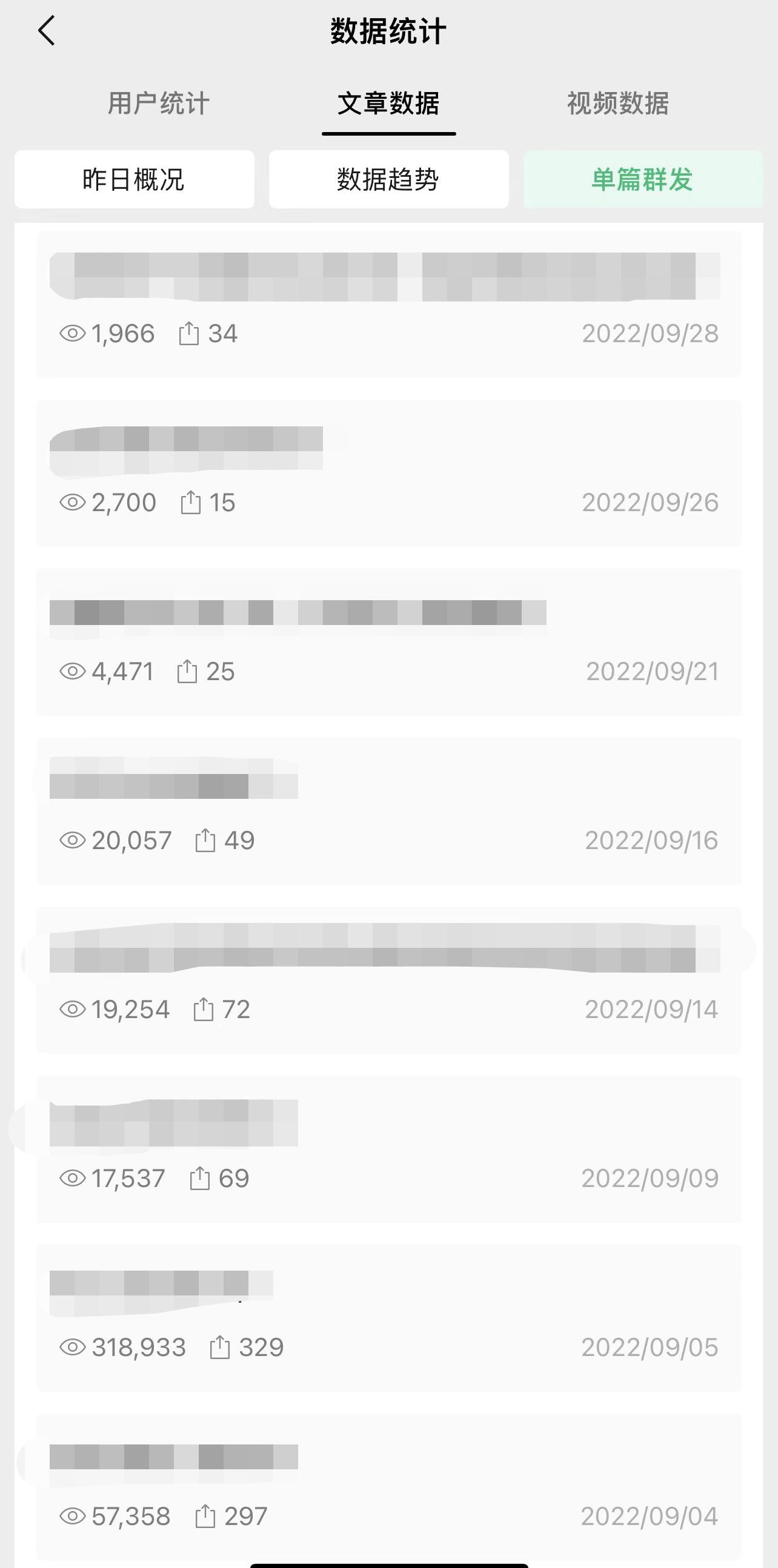View stats for the 2022/09/09 article
This screenshot has width=778, height=1568.
tap(389, 1150)
